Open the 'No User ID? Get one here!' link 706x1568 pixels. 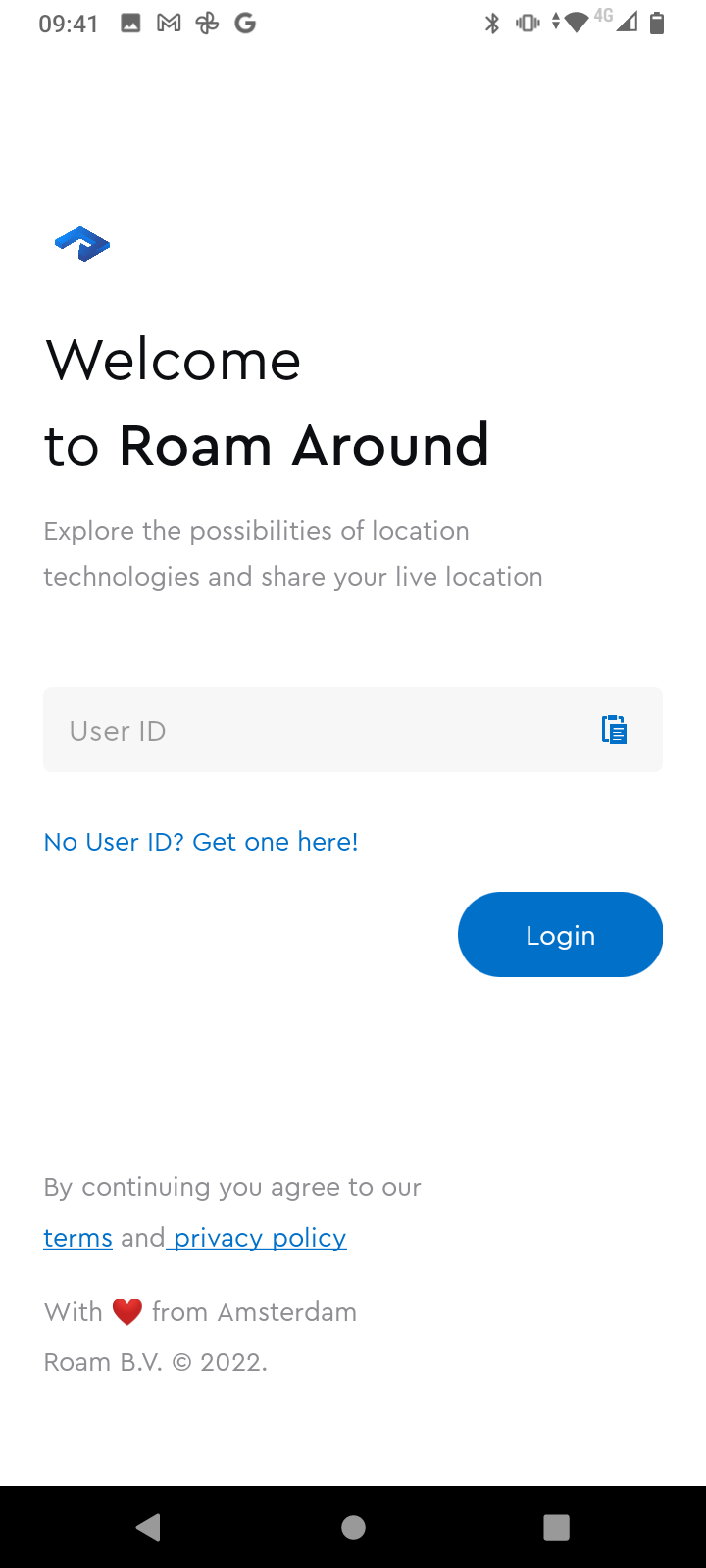(x=201, y=842)
